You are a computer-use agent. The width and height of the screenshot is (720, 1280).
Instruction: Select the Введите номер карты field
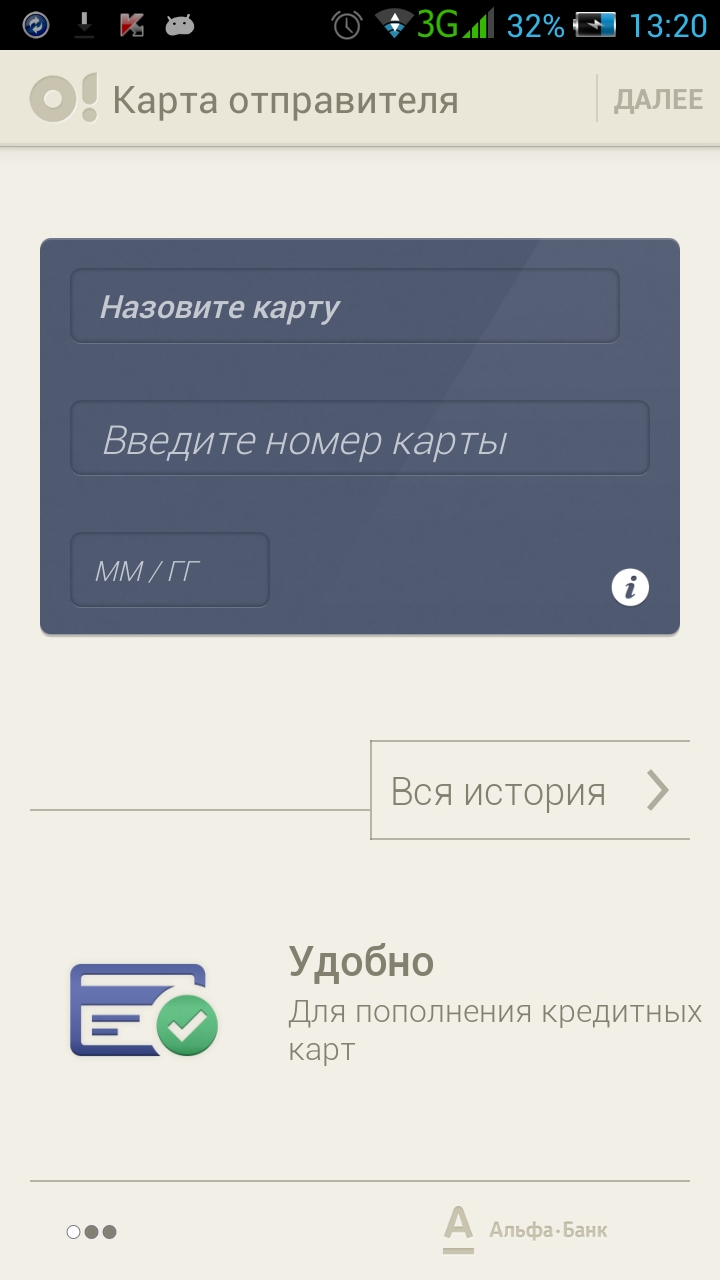point(360,438)
